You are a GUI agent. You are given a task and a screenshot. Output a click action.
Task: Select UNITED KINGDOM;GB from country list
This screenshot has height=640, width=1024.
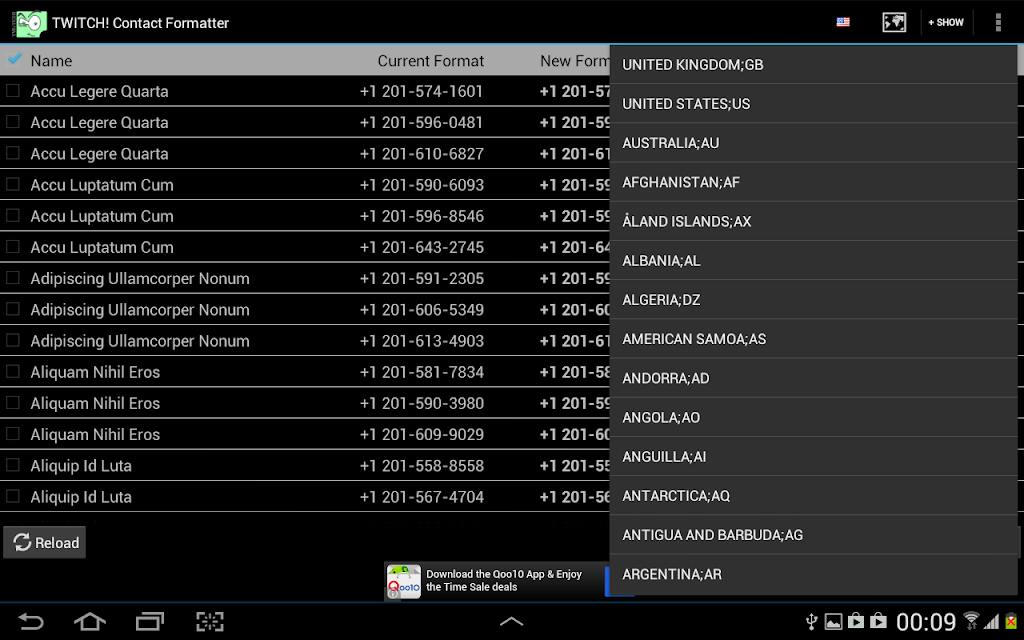tap(813, 65)
